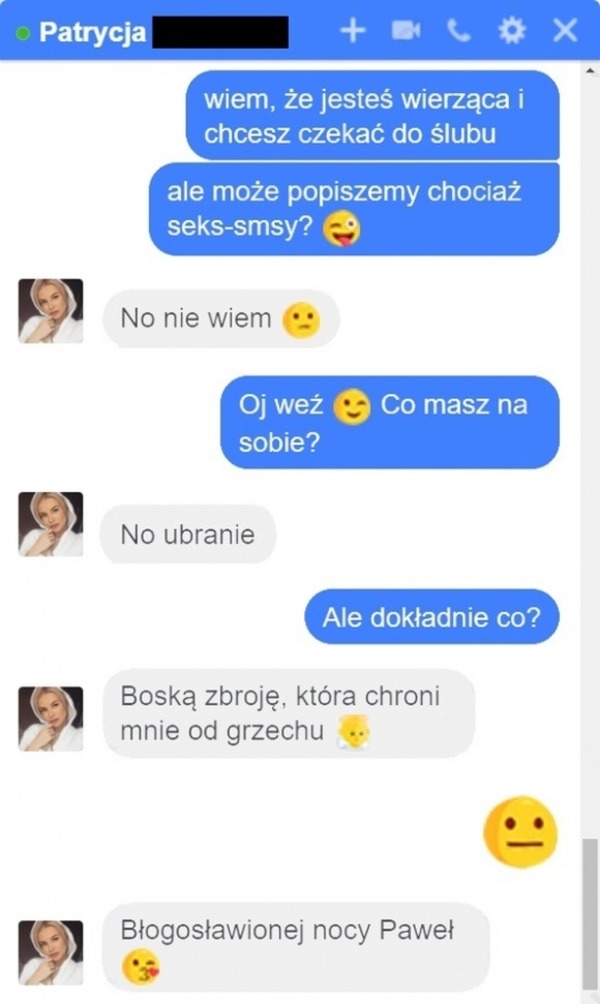Image resolution: width=600 pixels, height=1004 pixels.
Task: Start a voice call with Patrycja
Action: pyautogui.click(x=459, y=31)
